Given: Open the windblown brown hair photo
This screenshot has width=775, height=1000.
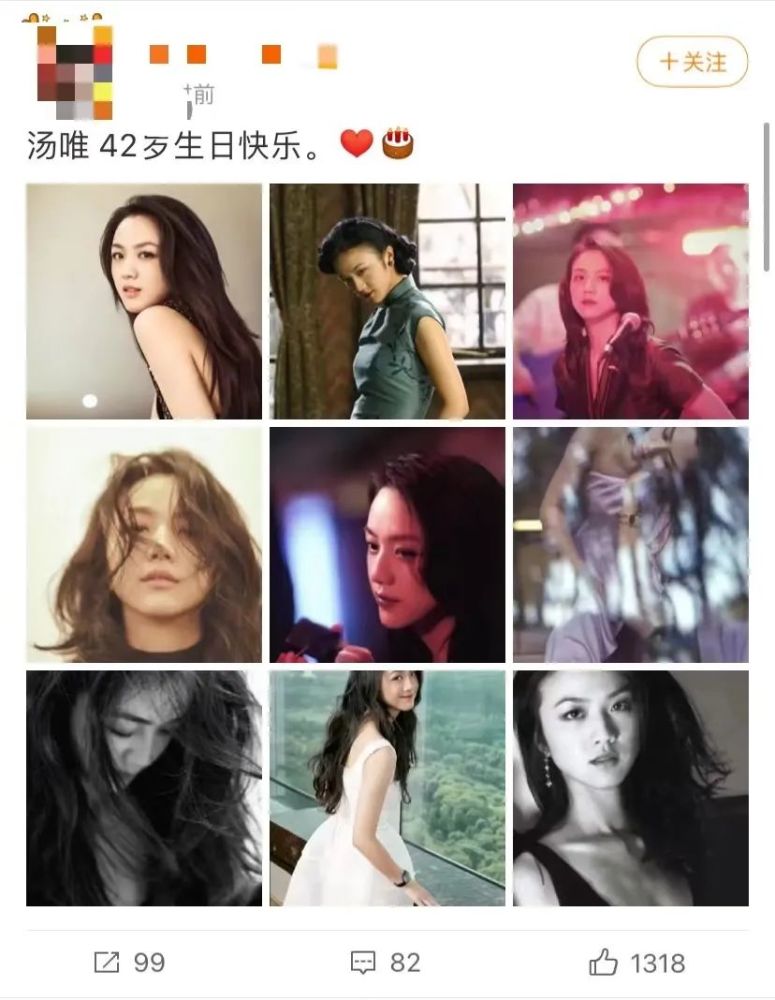Looking at the screenshot, I should click(144, 544).
